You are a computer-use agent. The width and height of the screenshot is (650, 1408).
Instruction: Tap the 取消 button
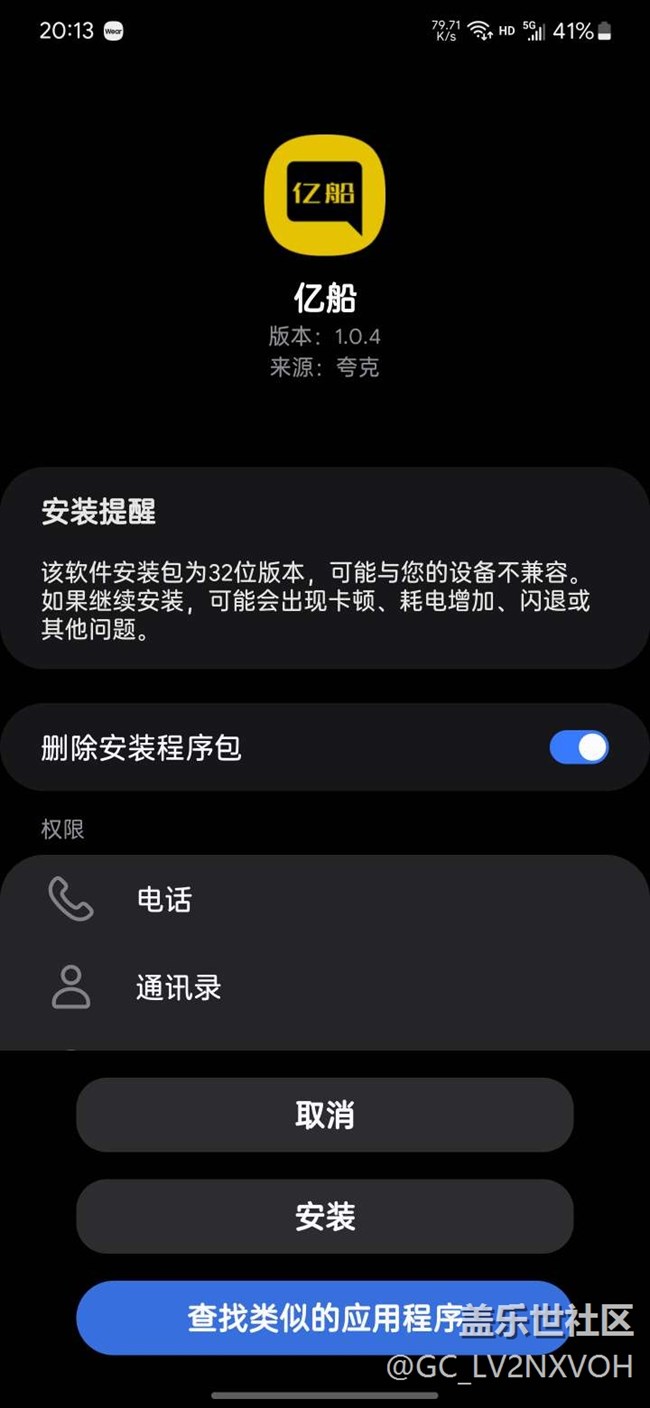325,1115
